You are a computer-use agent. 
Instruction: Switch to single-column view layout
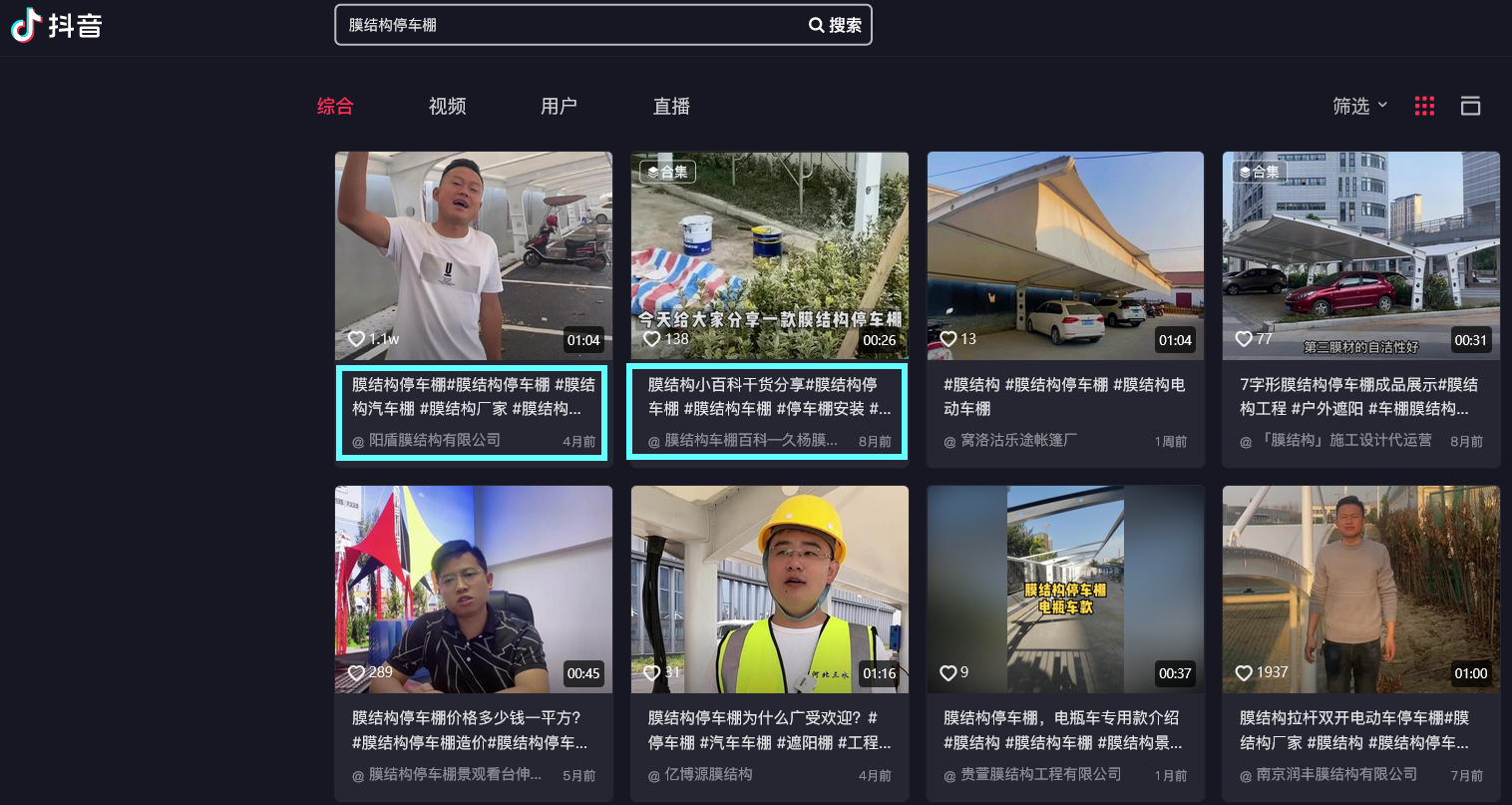[1470, 106]
